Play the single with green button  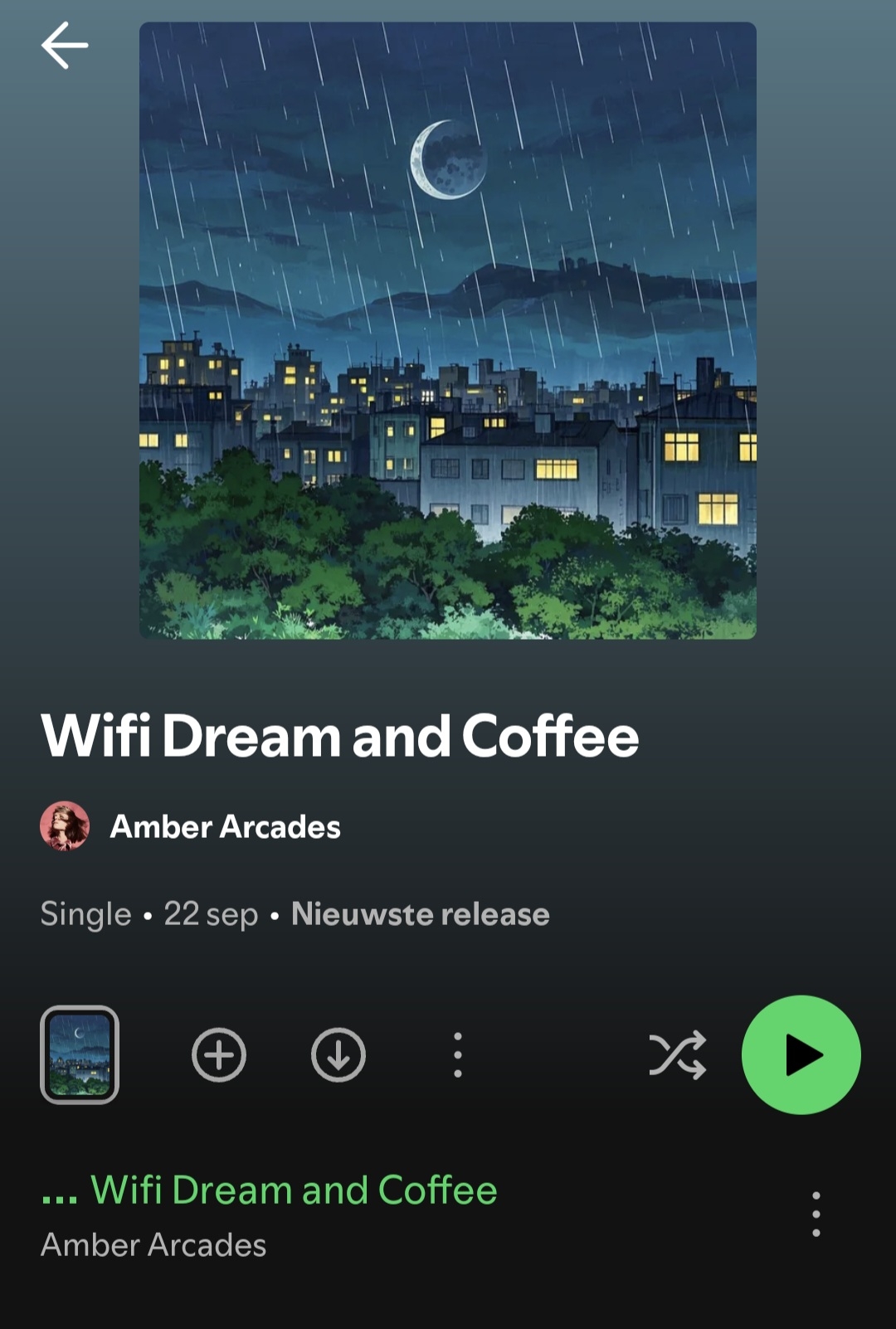(801, 1055)
